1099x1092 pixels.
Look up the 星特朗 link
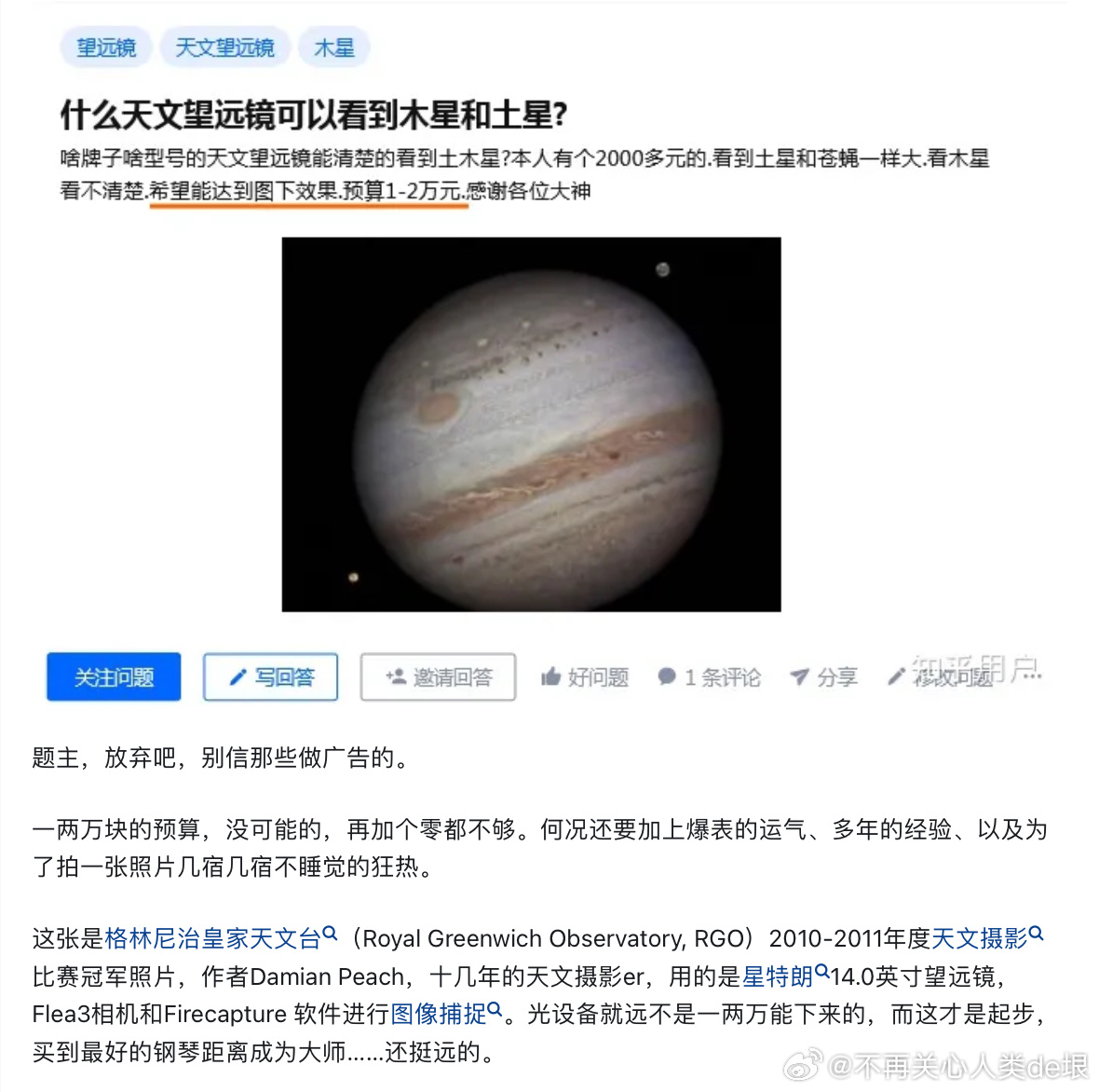[x=778, y=976]
